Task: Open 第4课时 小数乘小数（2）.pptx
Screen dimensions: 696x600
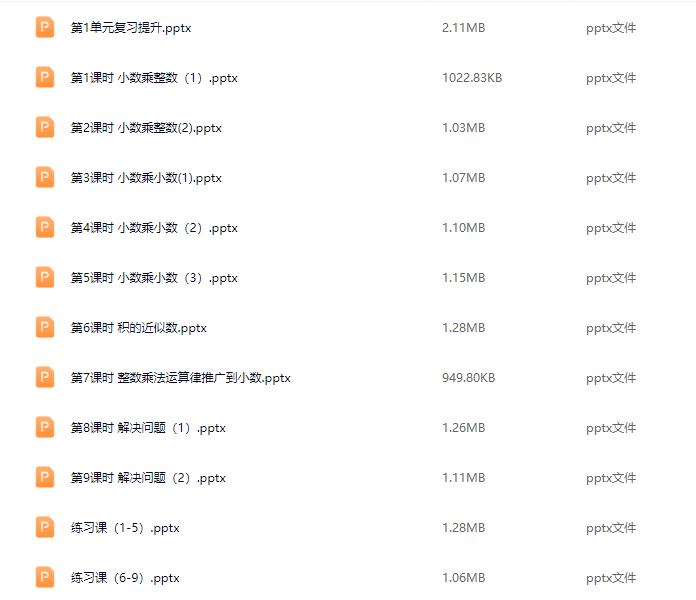Action: (154, 228)
